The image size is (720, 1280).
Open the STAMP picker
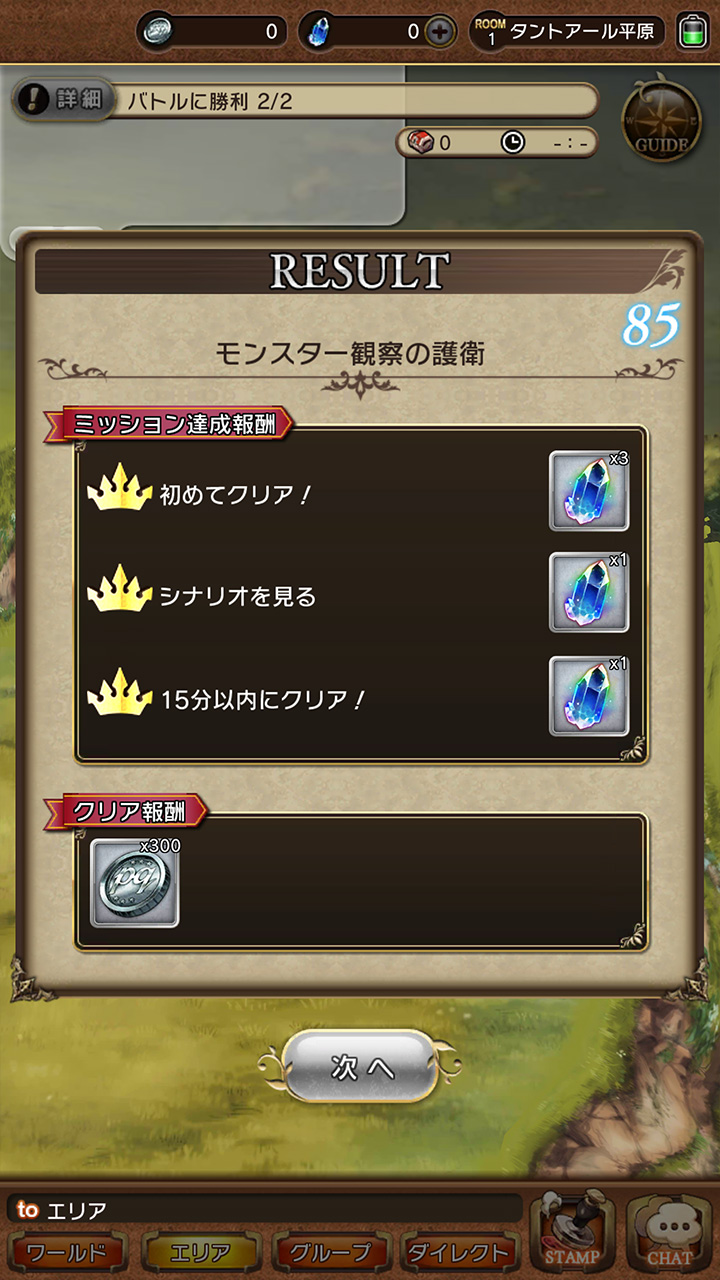[x=572, y=1231]
